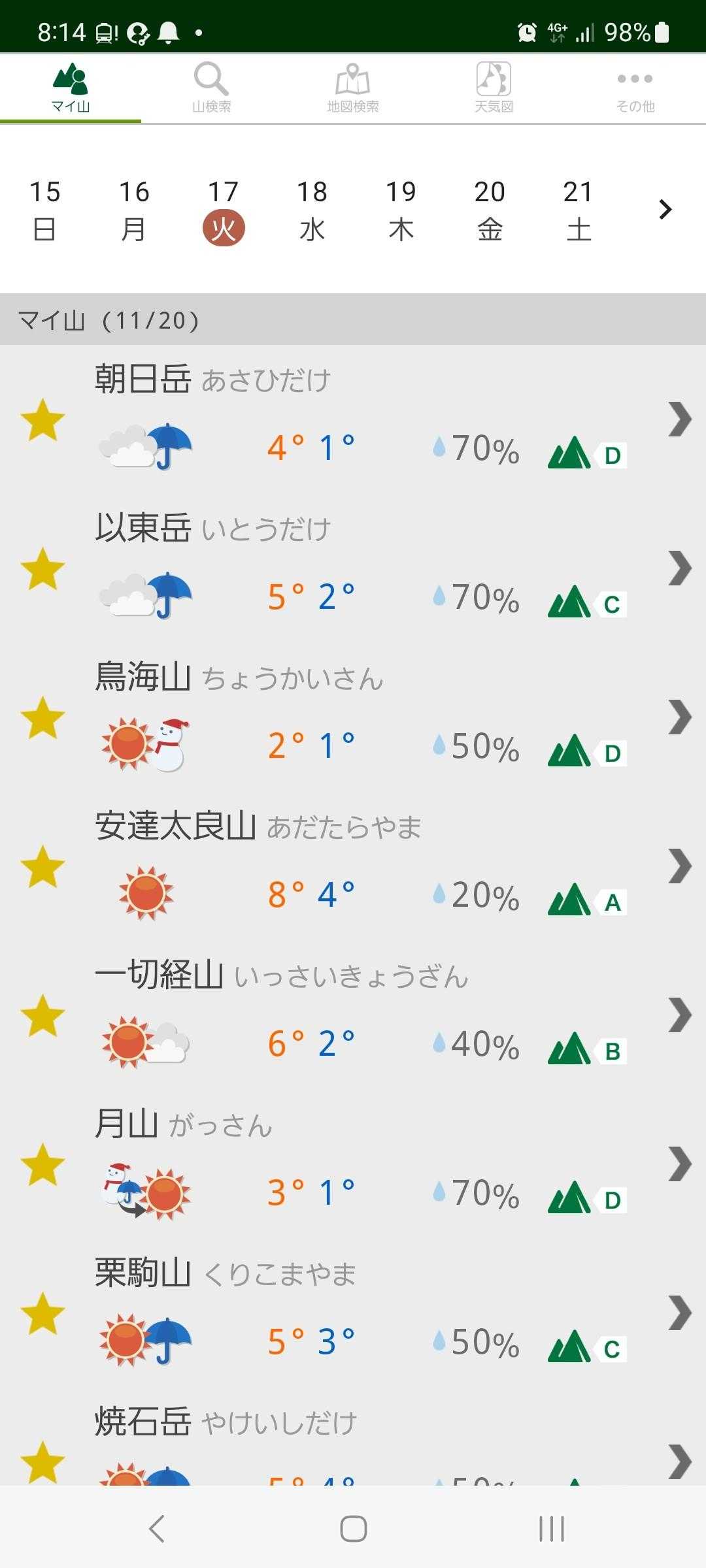Select date 16 月
Viewport: 706px width, 1568px height.
point(133,210)
